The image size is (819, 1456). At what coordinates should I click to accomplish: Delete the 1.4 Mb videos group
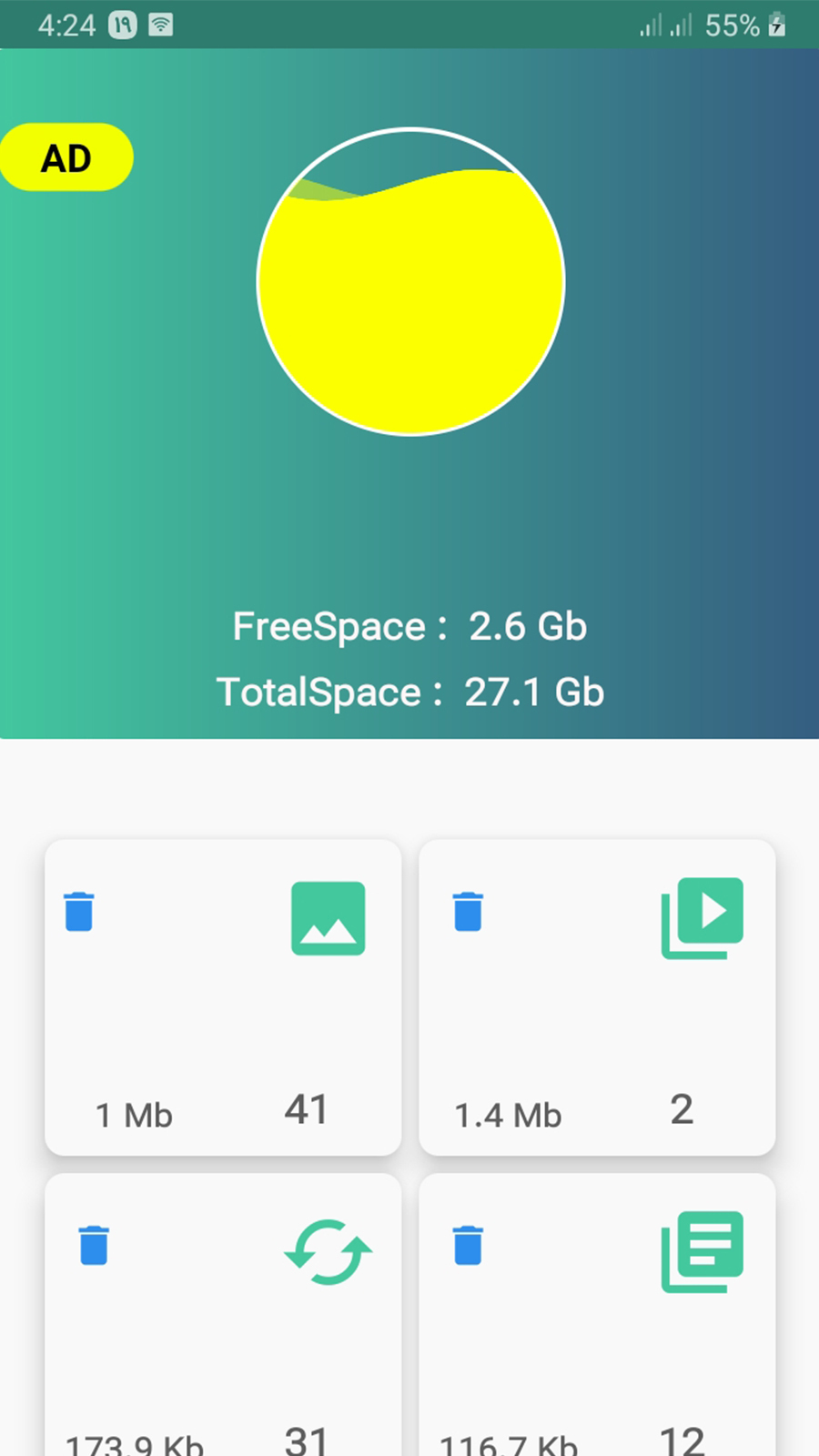(x=468, y=911)
